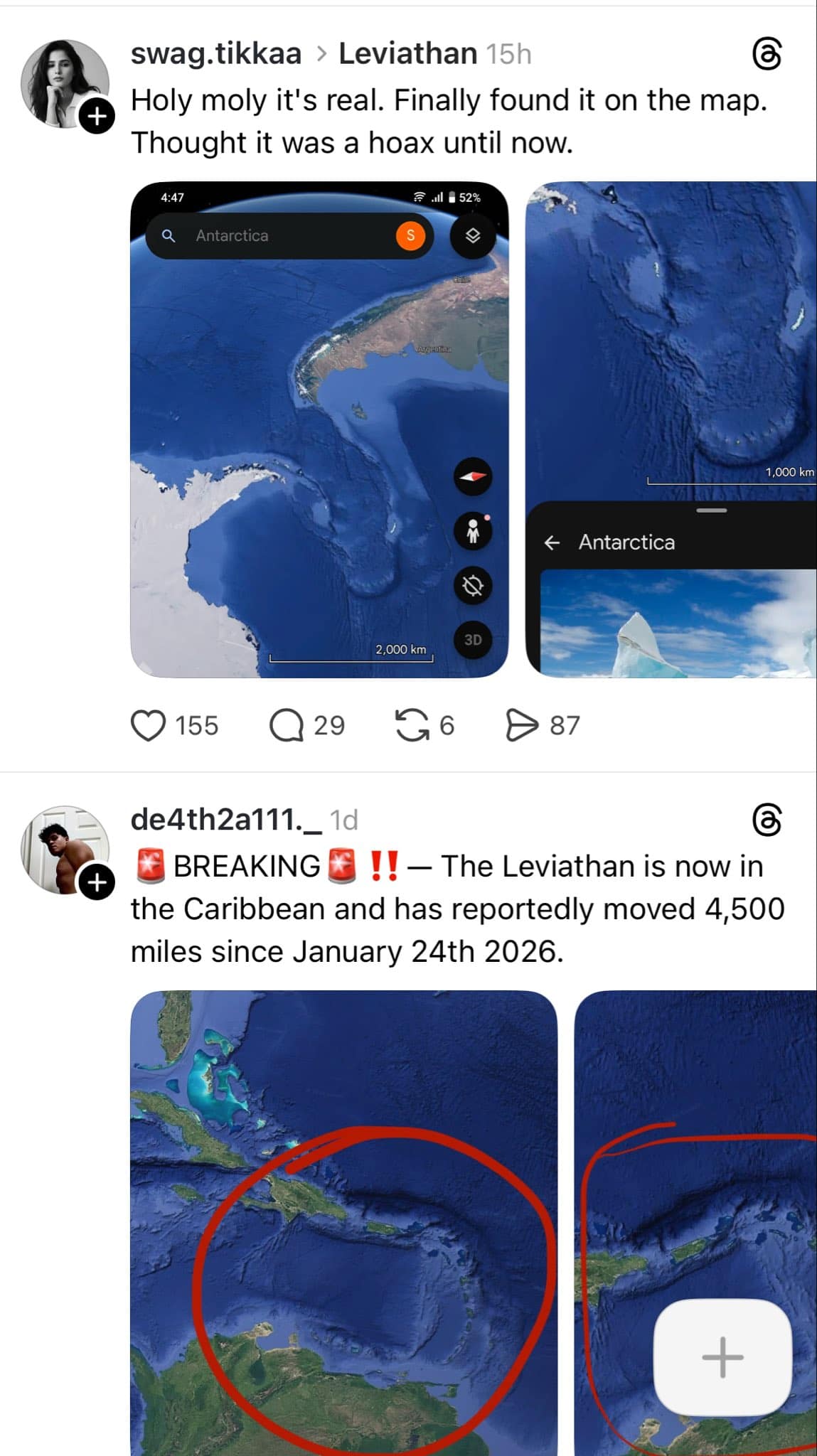Like swag.tikkaa's post
817x1456 pixels.
coord(149,726)
